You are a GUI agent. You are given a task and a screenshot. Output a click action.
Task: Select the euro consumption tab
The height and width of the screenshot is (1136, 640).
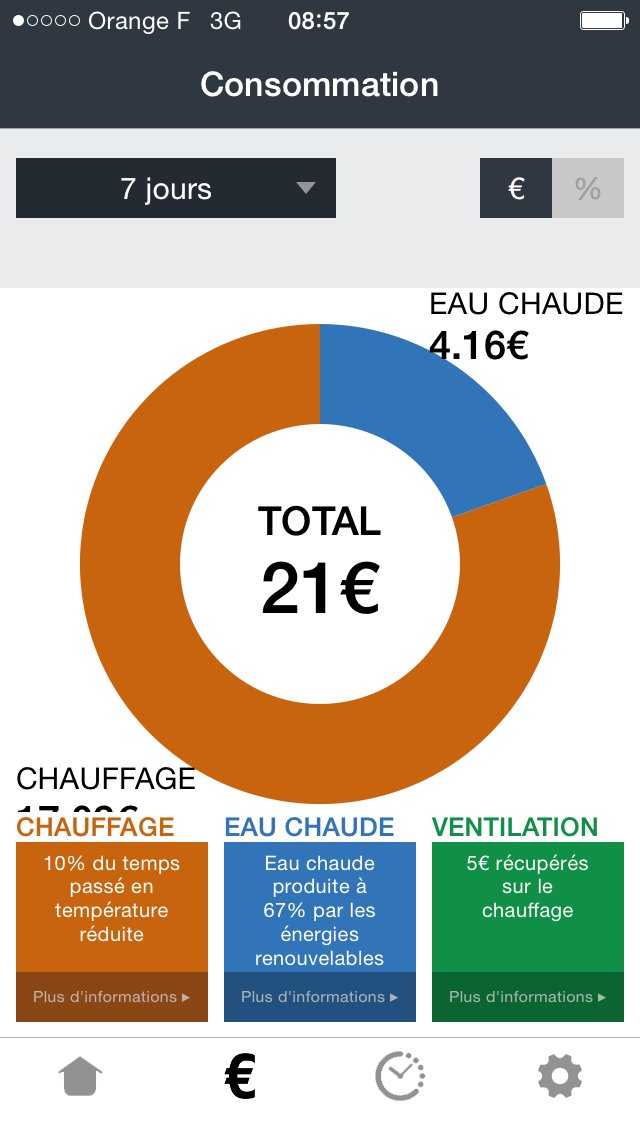(x=240, y=1078)
